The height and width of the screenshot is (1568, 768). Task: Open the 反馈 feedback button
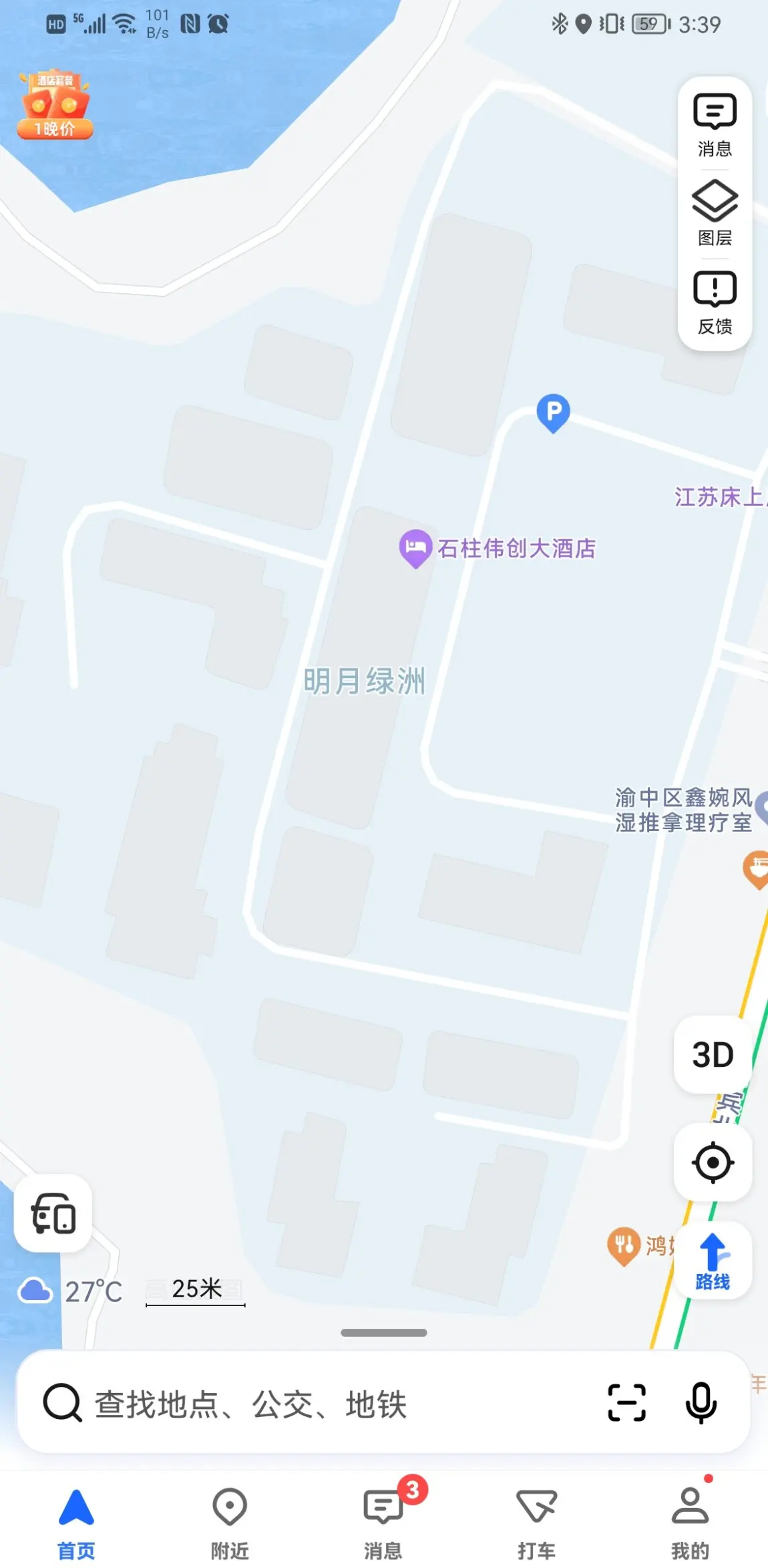[x=715, y=303]
